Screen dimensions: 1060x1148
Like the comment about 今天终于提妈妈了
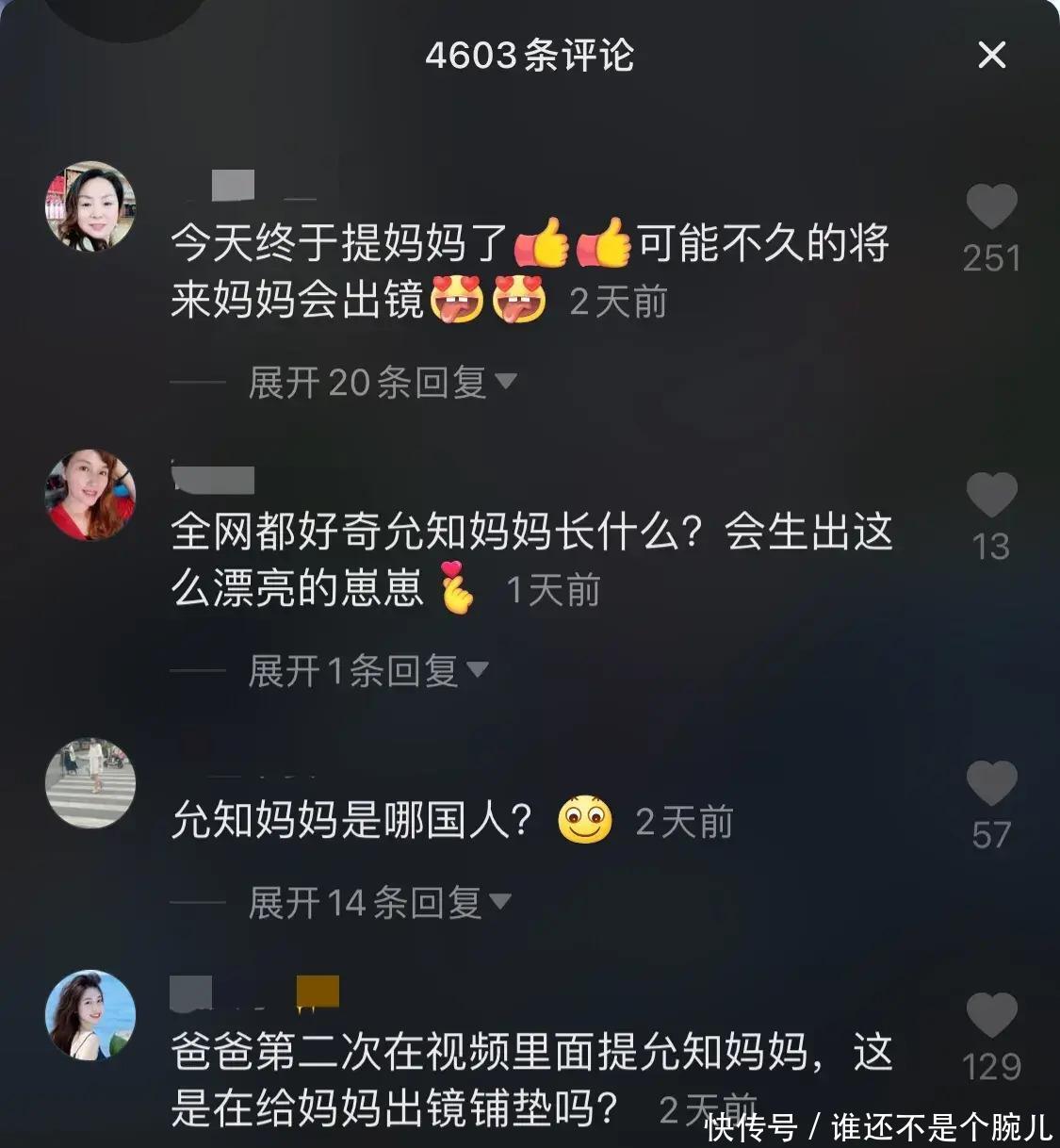point(991,208)
